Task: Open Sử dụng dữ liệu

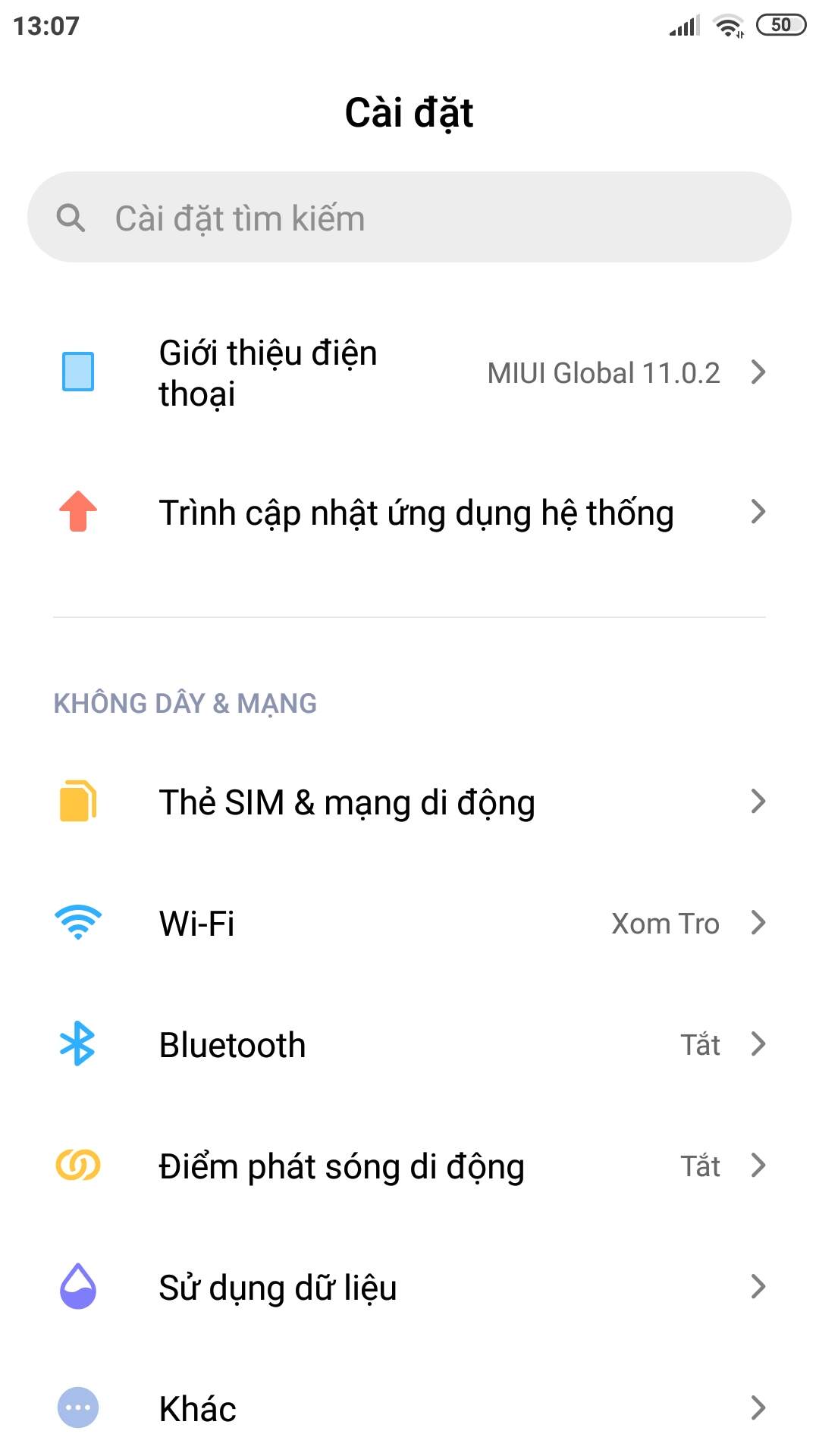Action: click(x=409, y=1288)
